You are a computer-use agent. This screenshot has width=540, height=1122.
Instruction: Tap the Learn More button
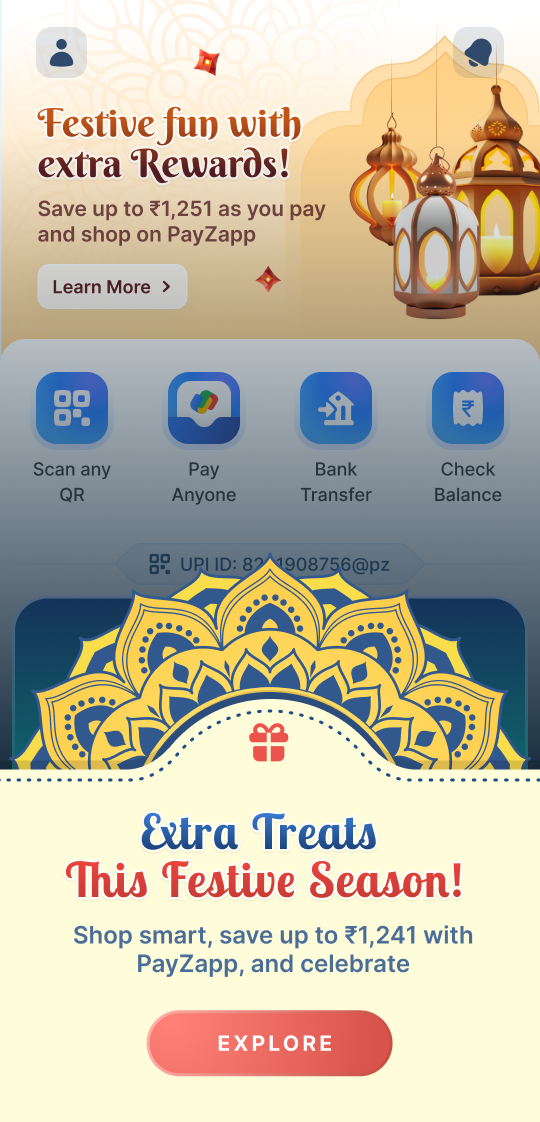pyautogui.click(x=112, y=287)
